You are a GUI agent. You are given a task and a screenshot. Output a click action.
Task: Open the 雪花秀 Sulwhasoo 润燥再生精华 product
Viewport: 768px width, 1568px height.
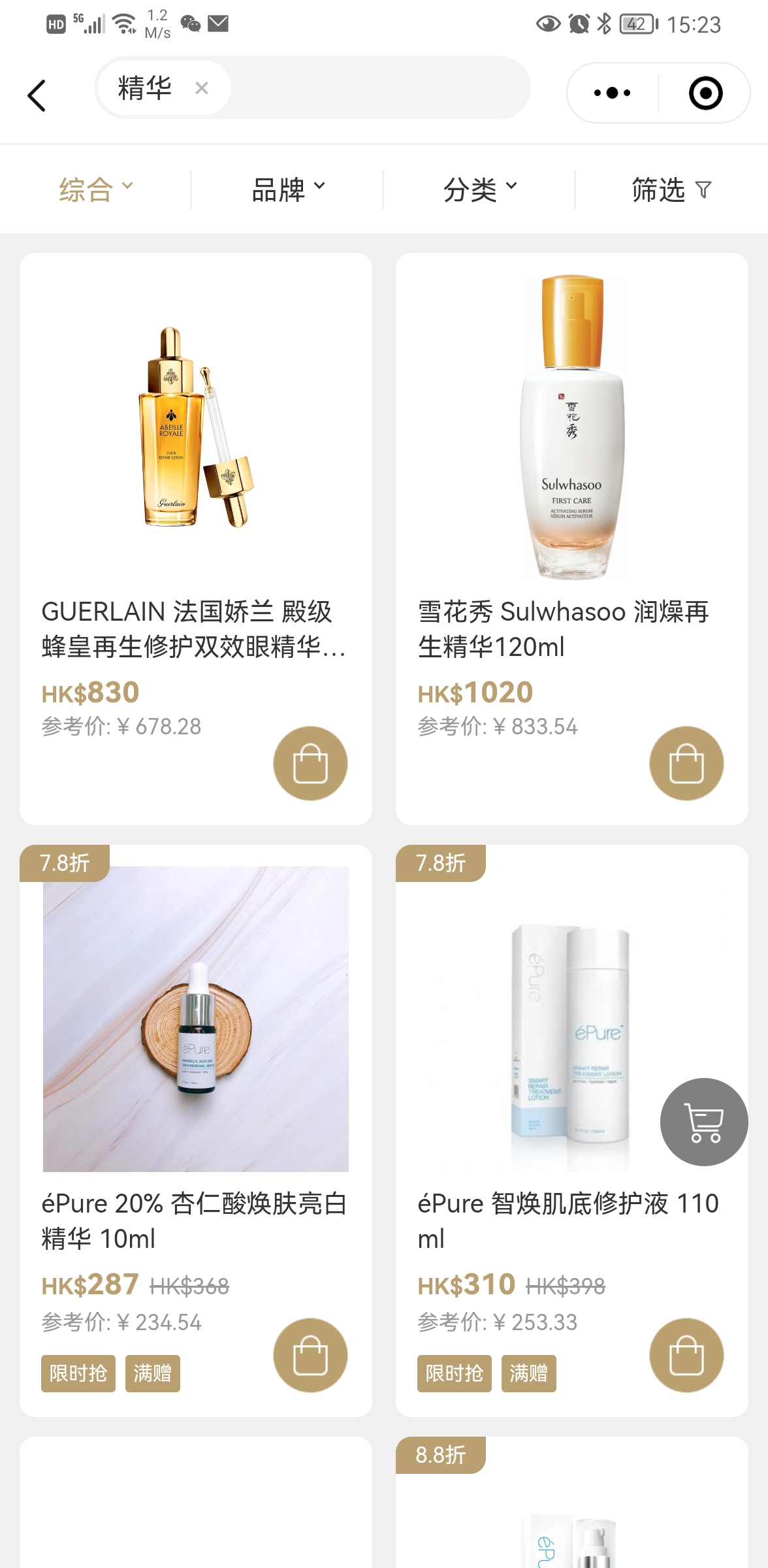571,457
